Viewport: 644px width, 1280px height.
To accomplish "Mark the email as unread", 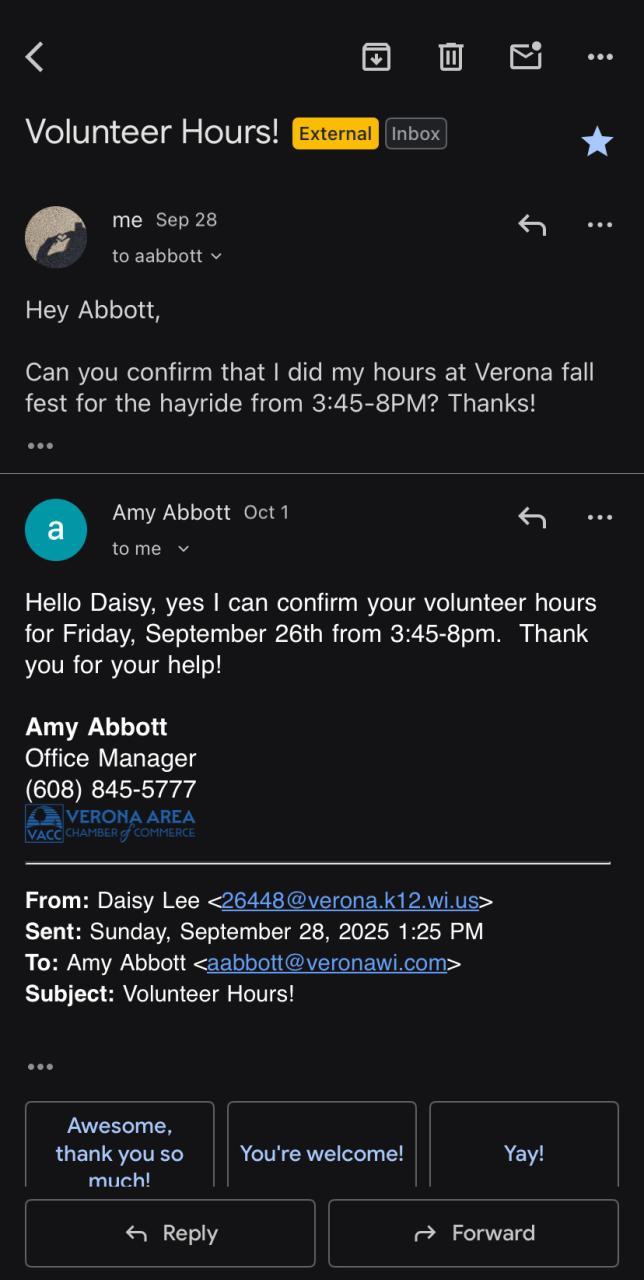I will (x=526, y=56).
